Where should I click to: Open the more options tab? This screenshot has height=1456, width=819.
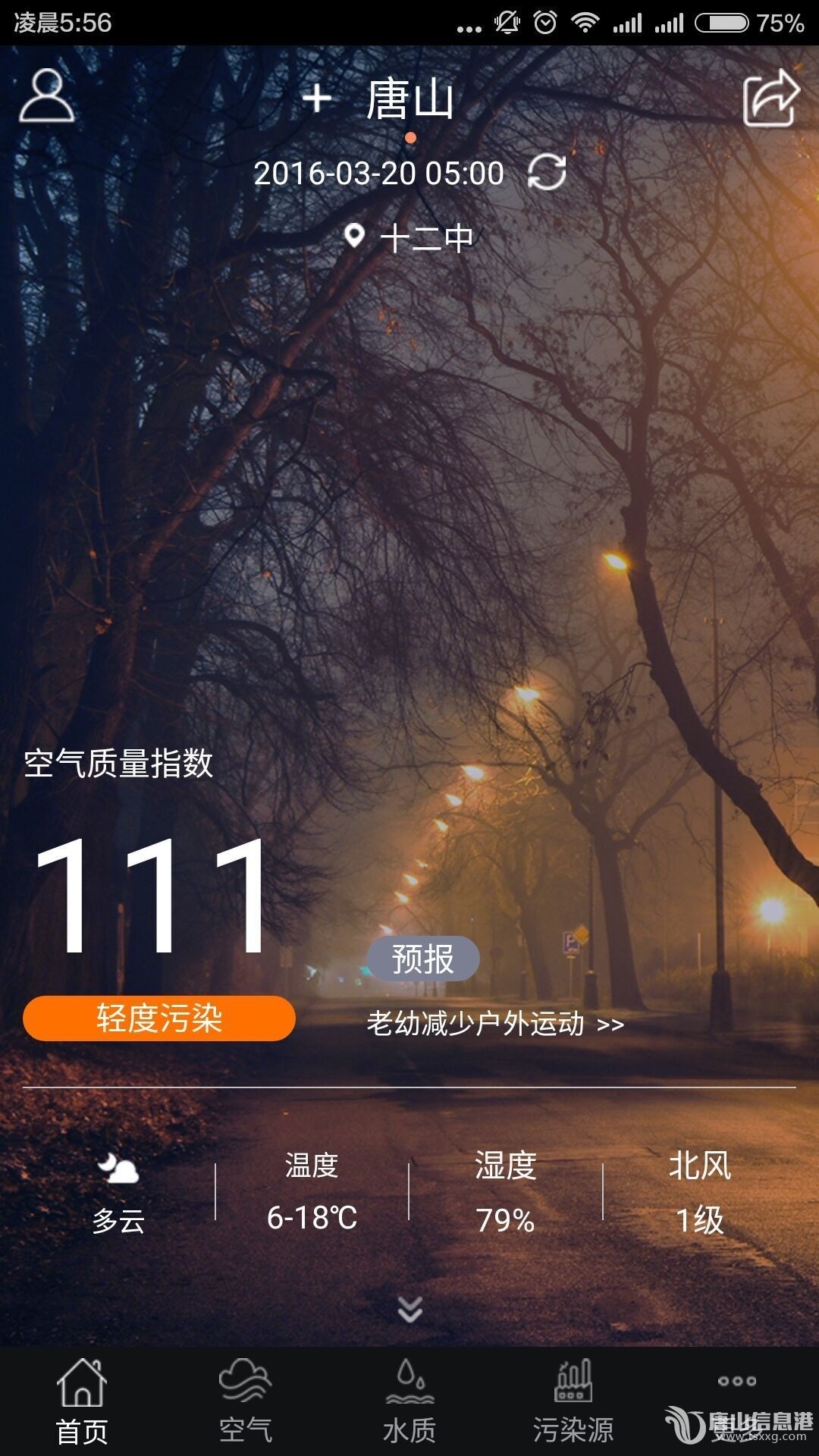tap(737, 1382)
